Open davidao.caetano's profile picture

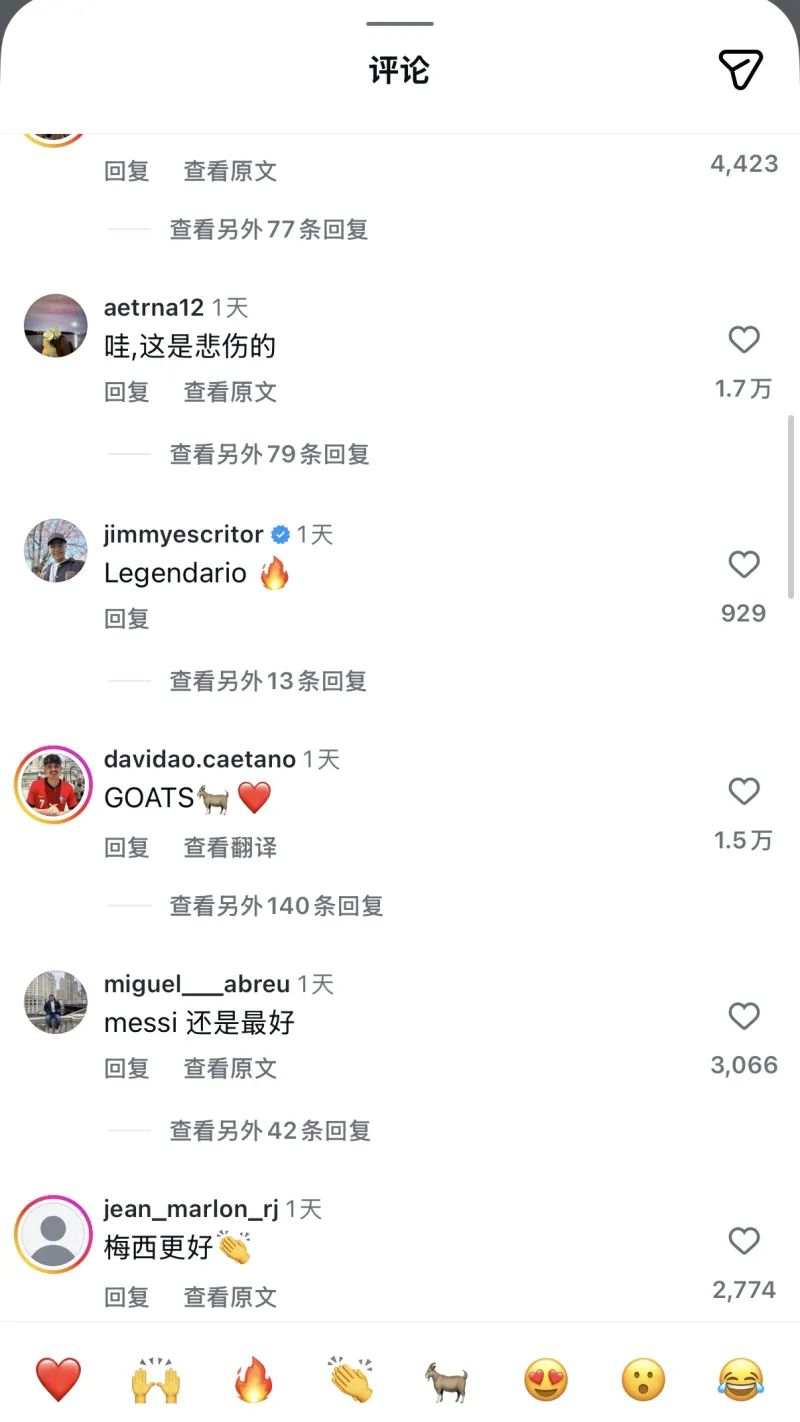tap(54, 784)
